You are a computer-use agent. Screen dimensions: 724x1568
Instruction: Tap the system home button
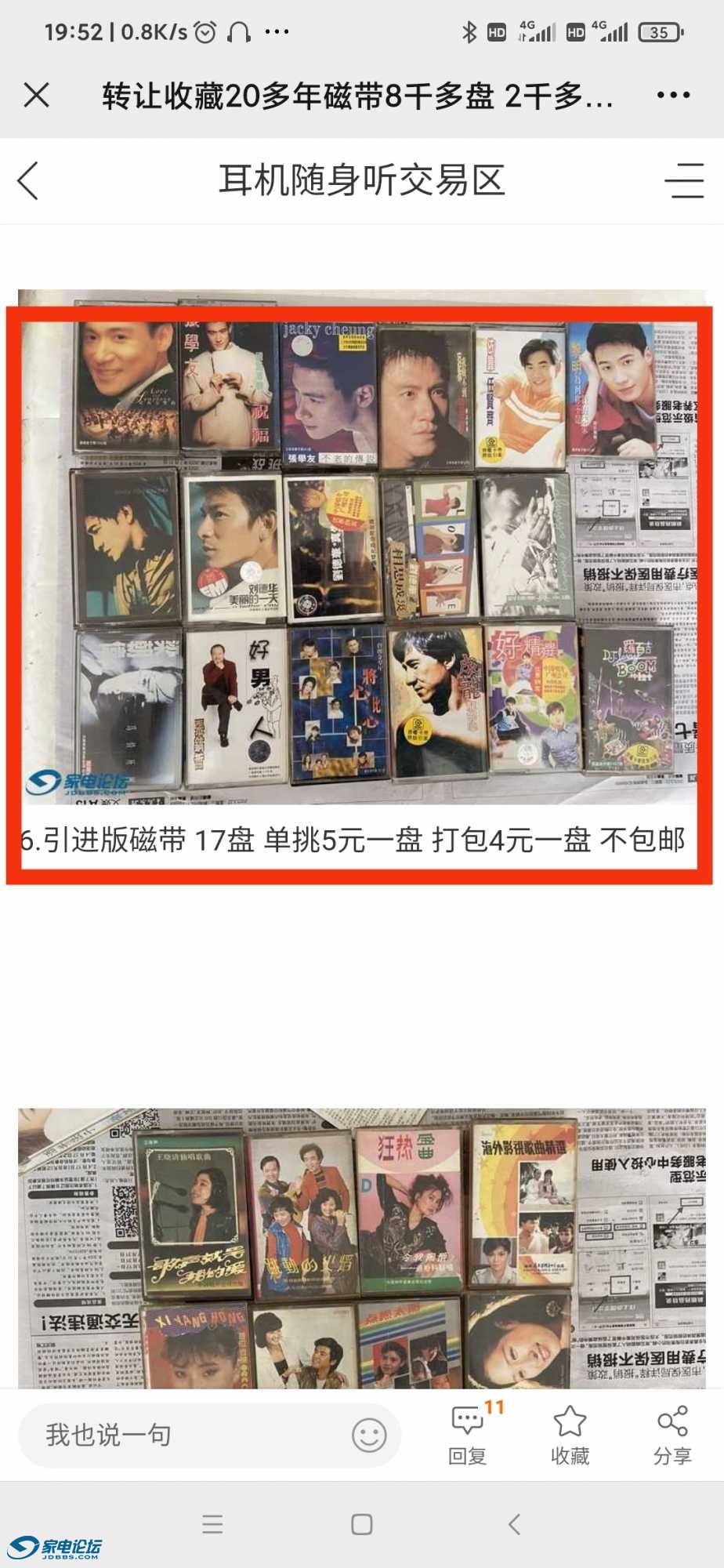coord(361,1524)
